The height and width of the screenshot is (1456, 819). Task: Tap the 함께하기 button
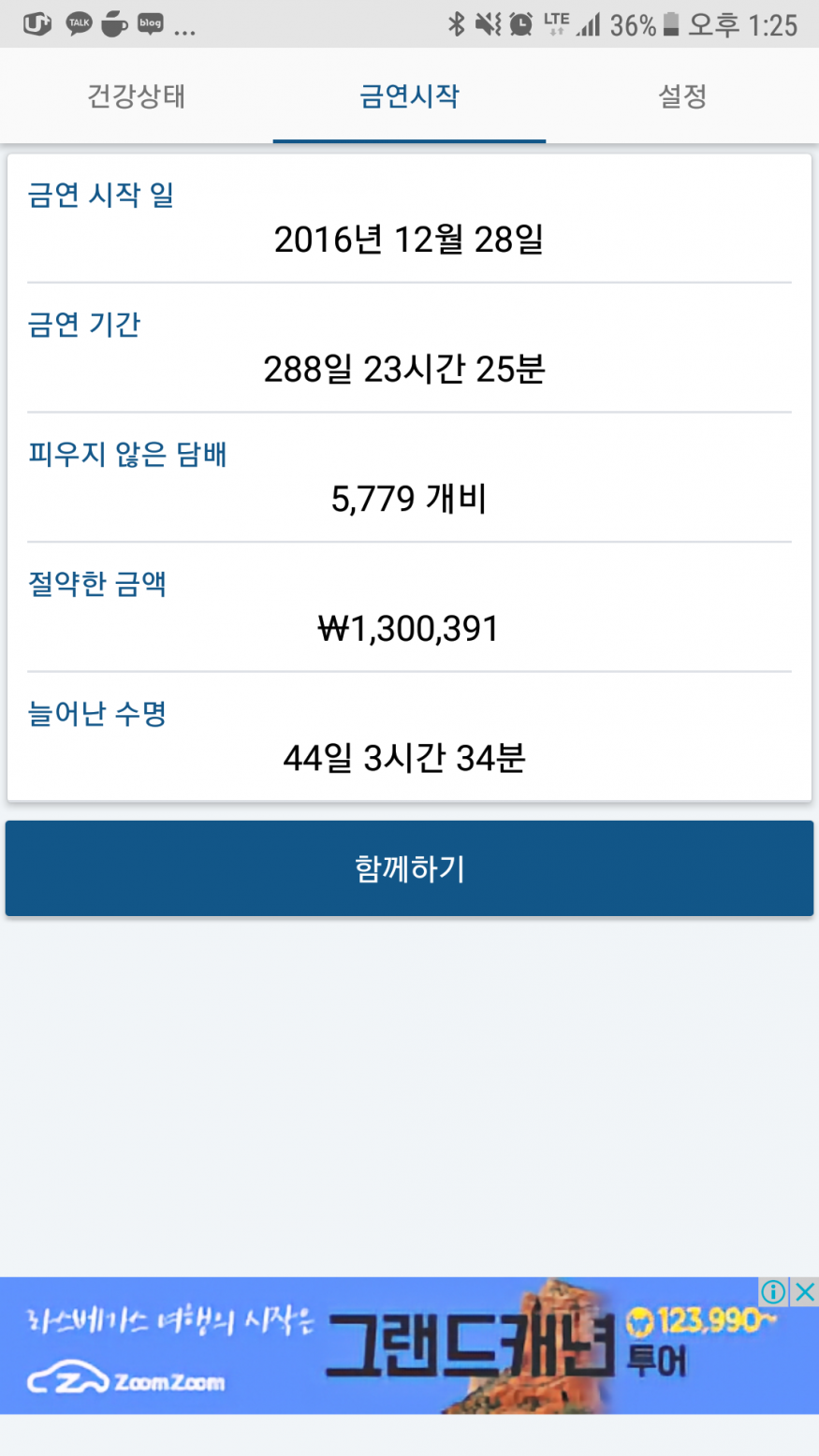409,868
